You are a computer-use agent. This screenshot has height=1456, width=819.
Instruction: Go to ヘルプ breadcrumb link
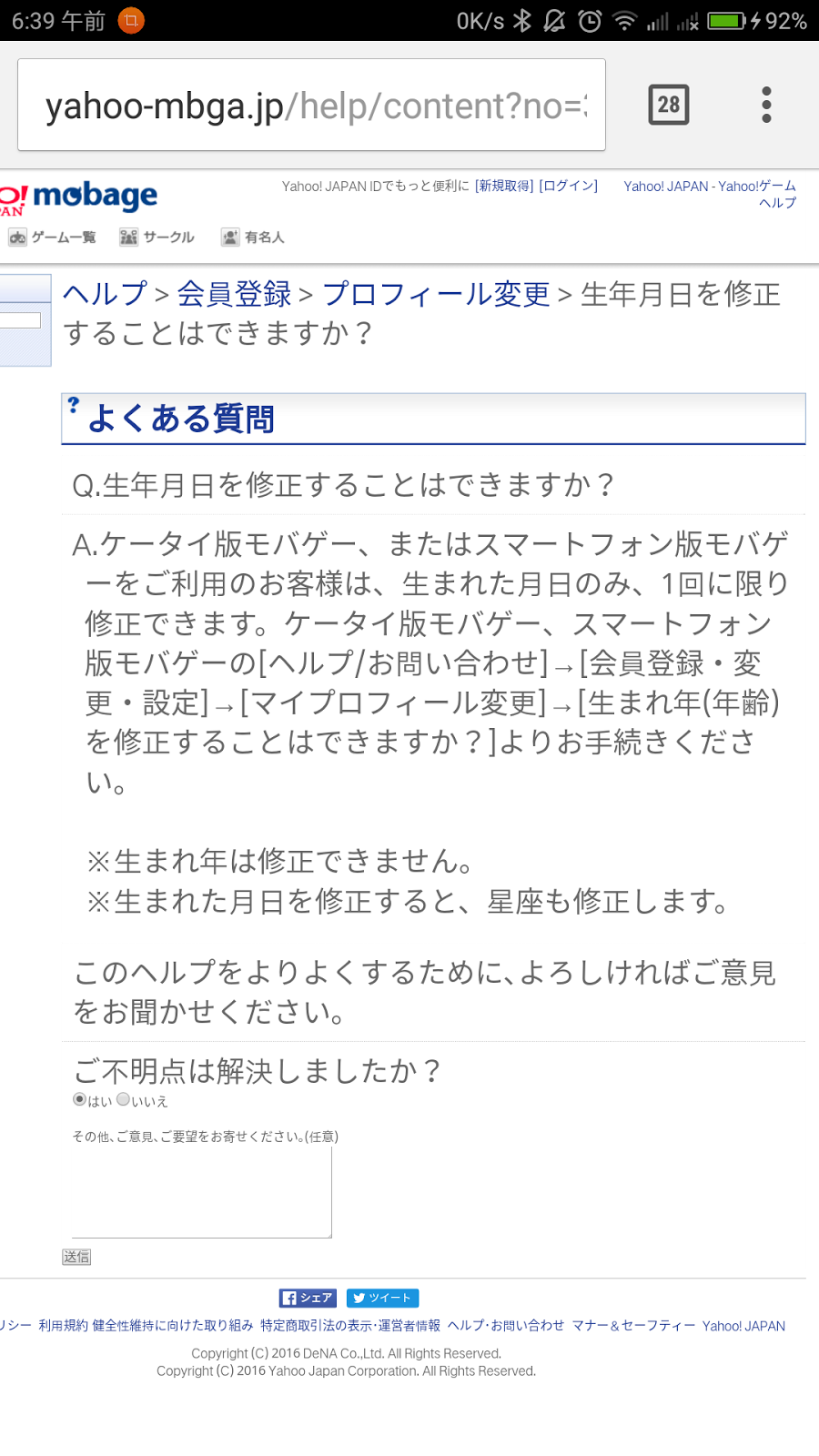coord(105,294)
